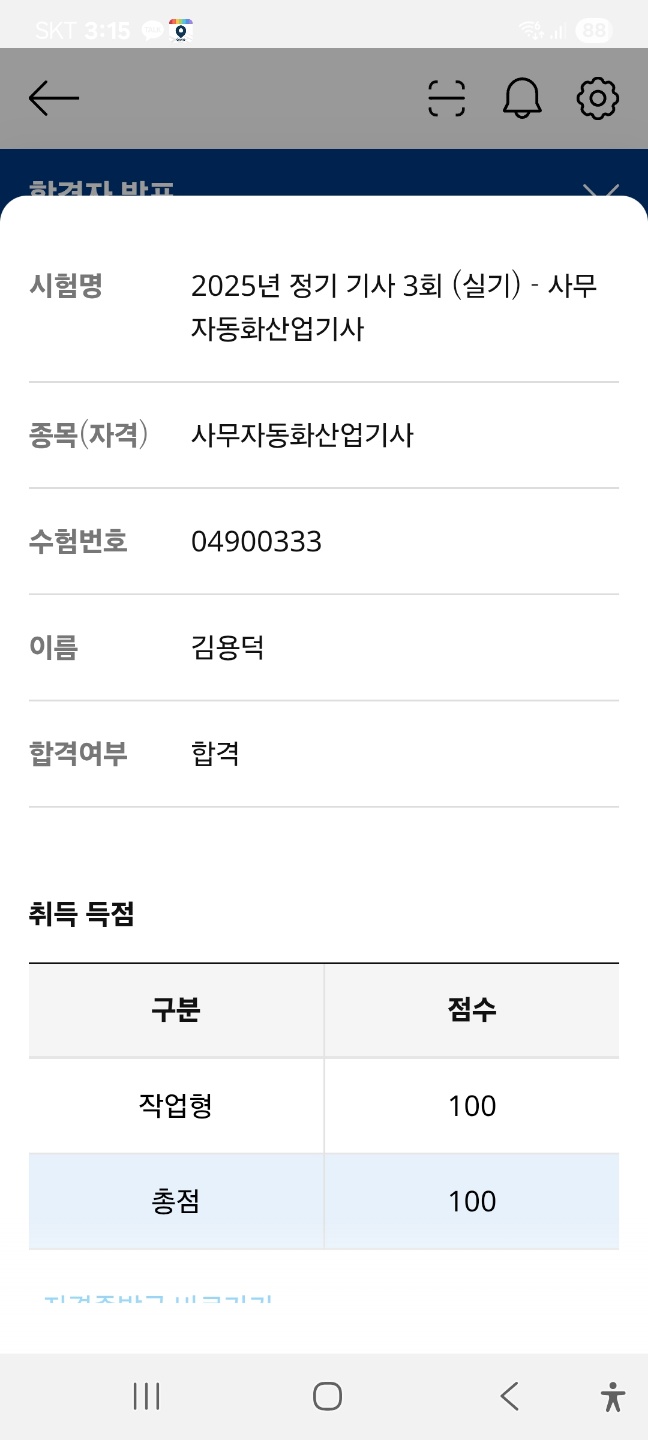The height and width of the screenshot is (1440, 648).
Task: Close the 합격자 발표 panel
Action: pyautogui.click(x=600, y=190)
